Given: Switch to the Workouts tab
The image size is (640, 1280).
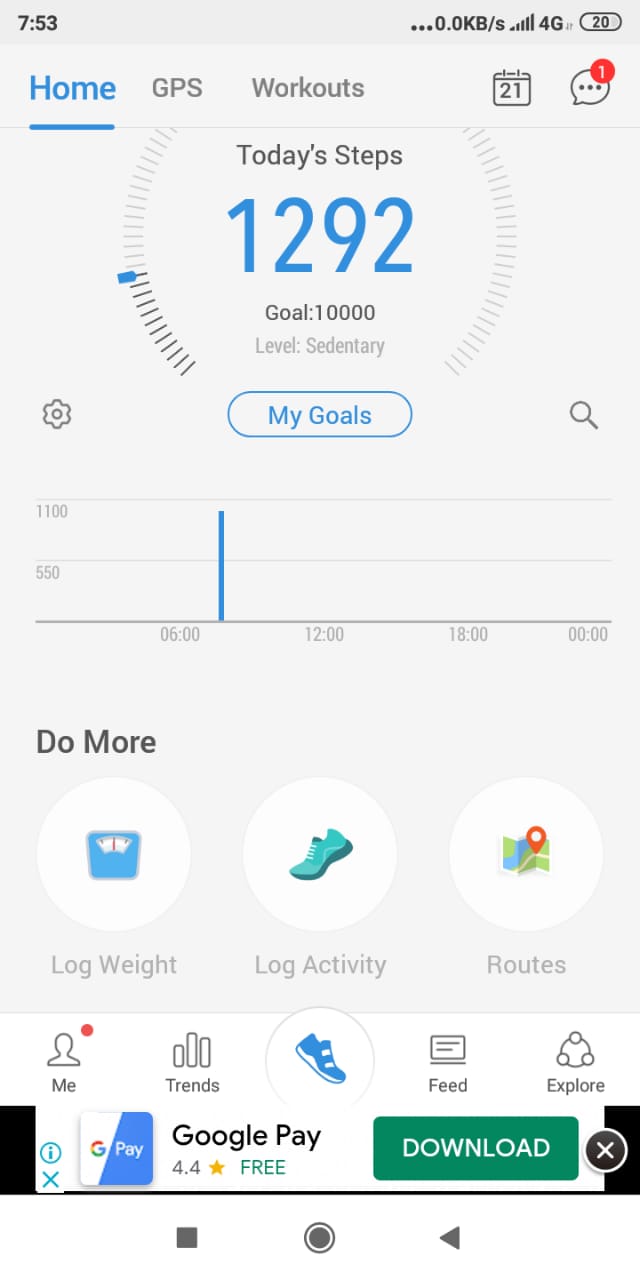Looking at the screenshot, I should 308,88.
